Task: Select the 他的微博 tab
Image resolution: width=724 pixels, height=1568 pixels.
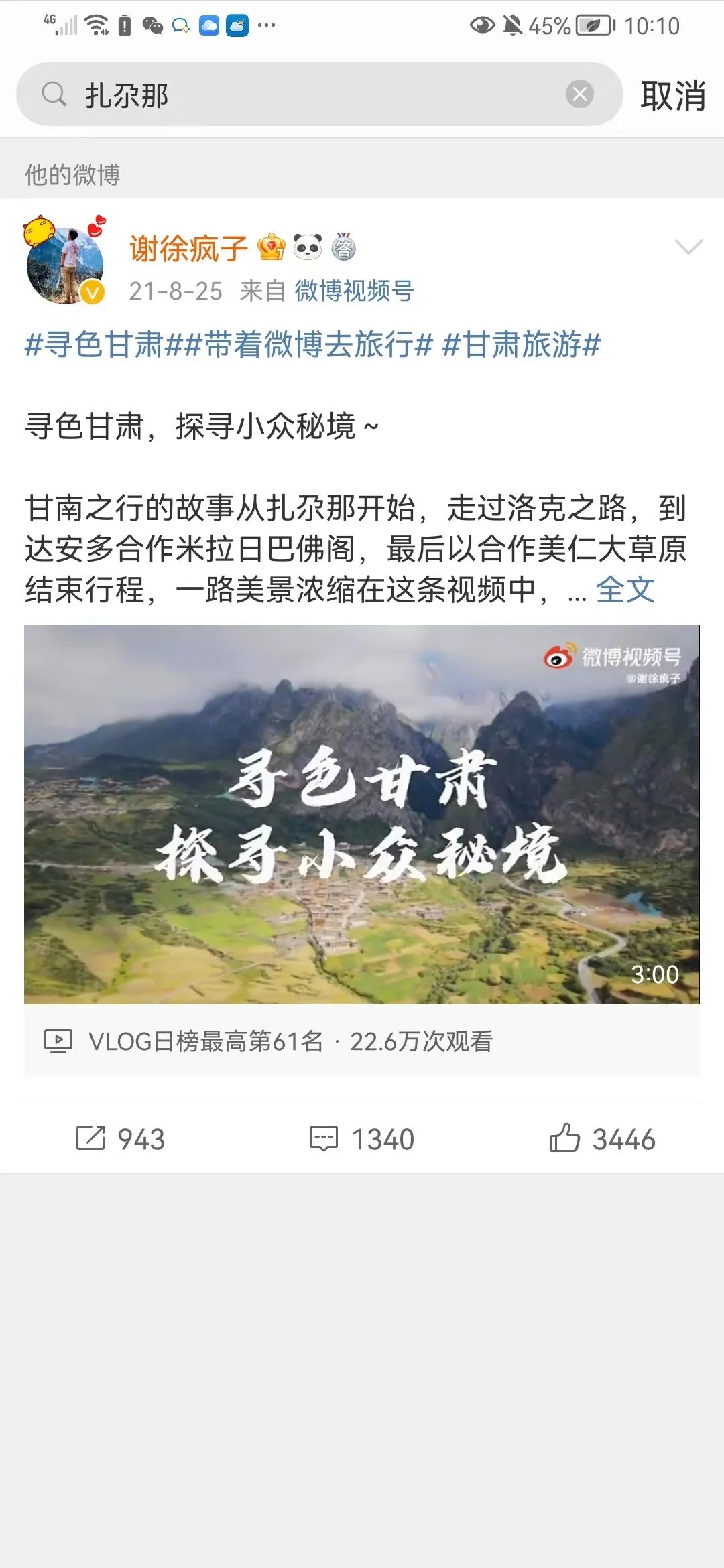Action: pos(74,173)
